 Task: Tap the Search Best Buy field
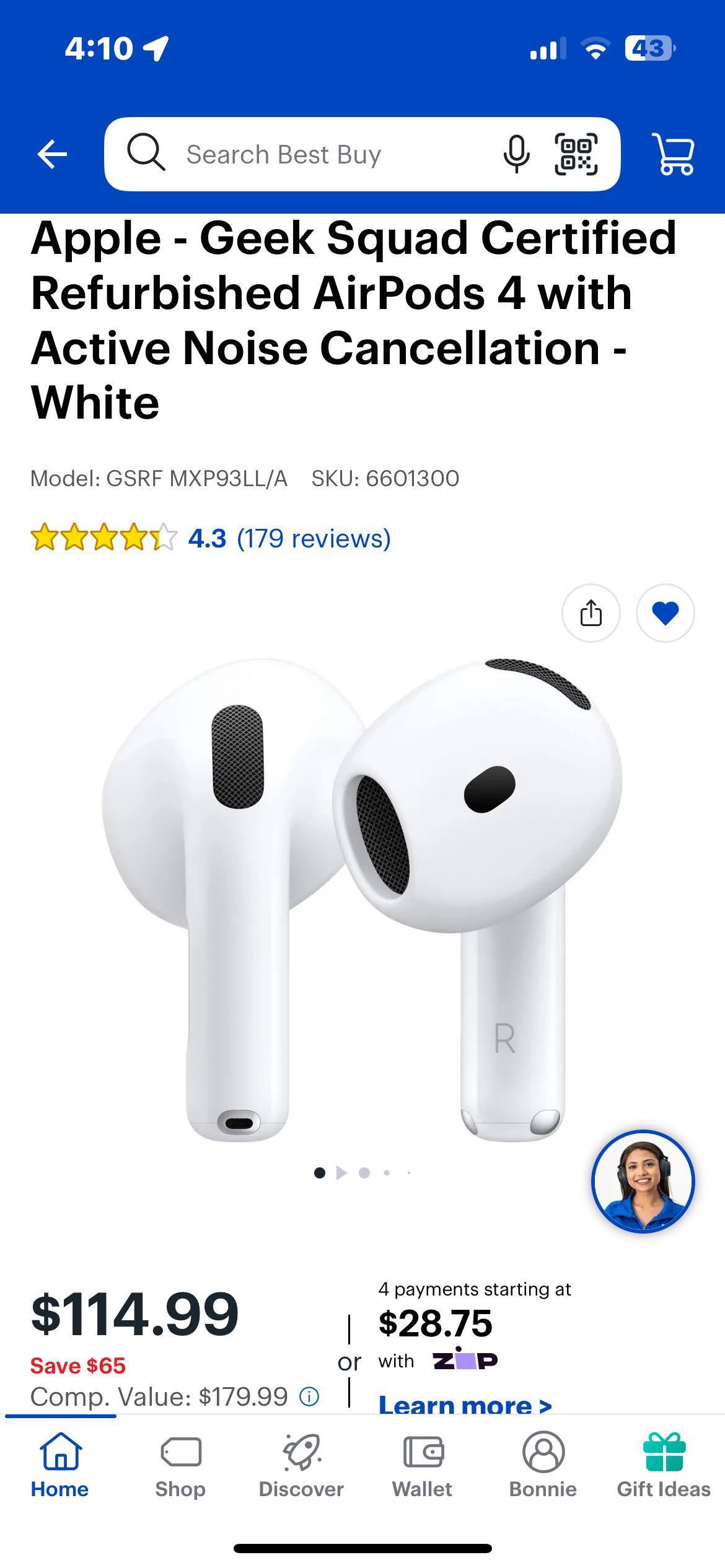pos(310,154)
